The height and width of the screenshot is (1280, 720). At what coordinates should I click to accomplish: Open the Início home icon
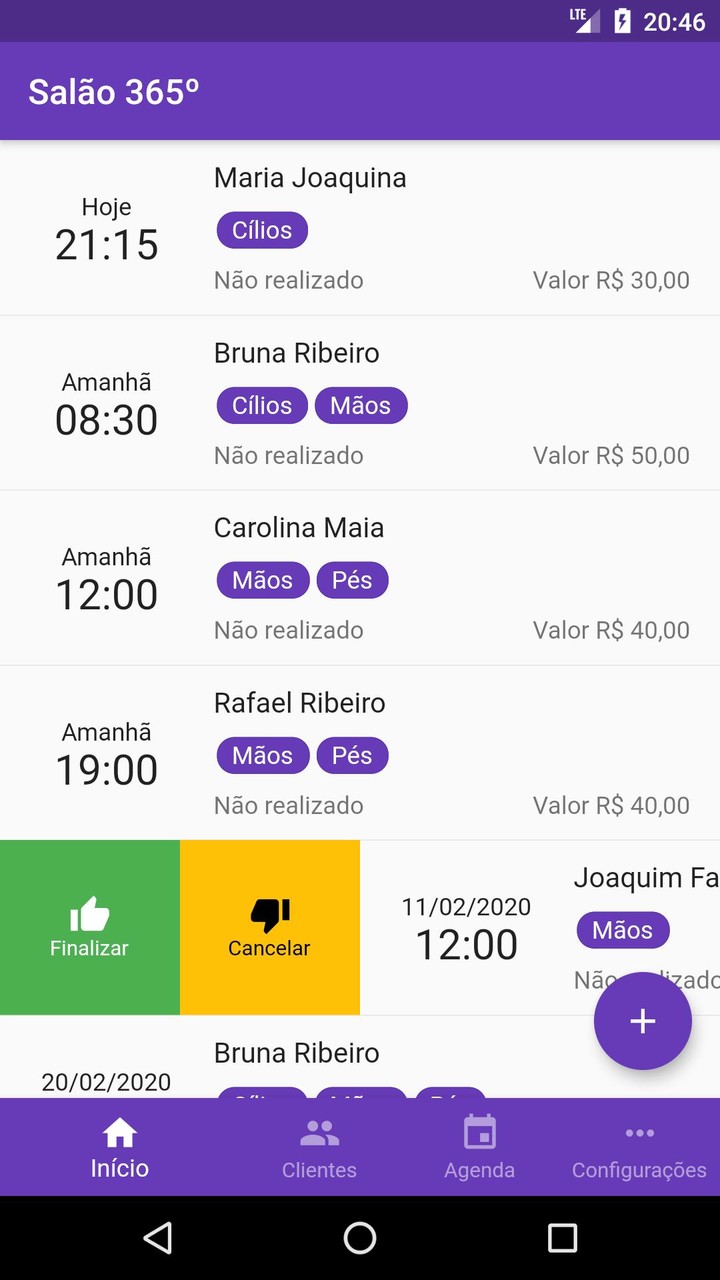pos(119,1133)
